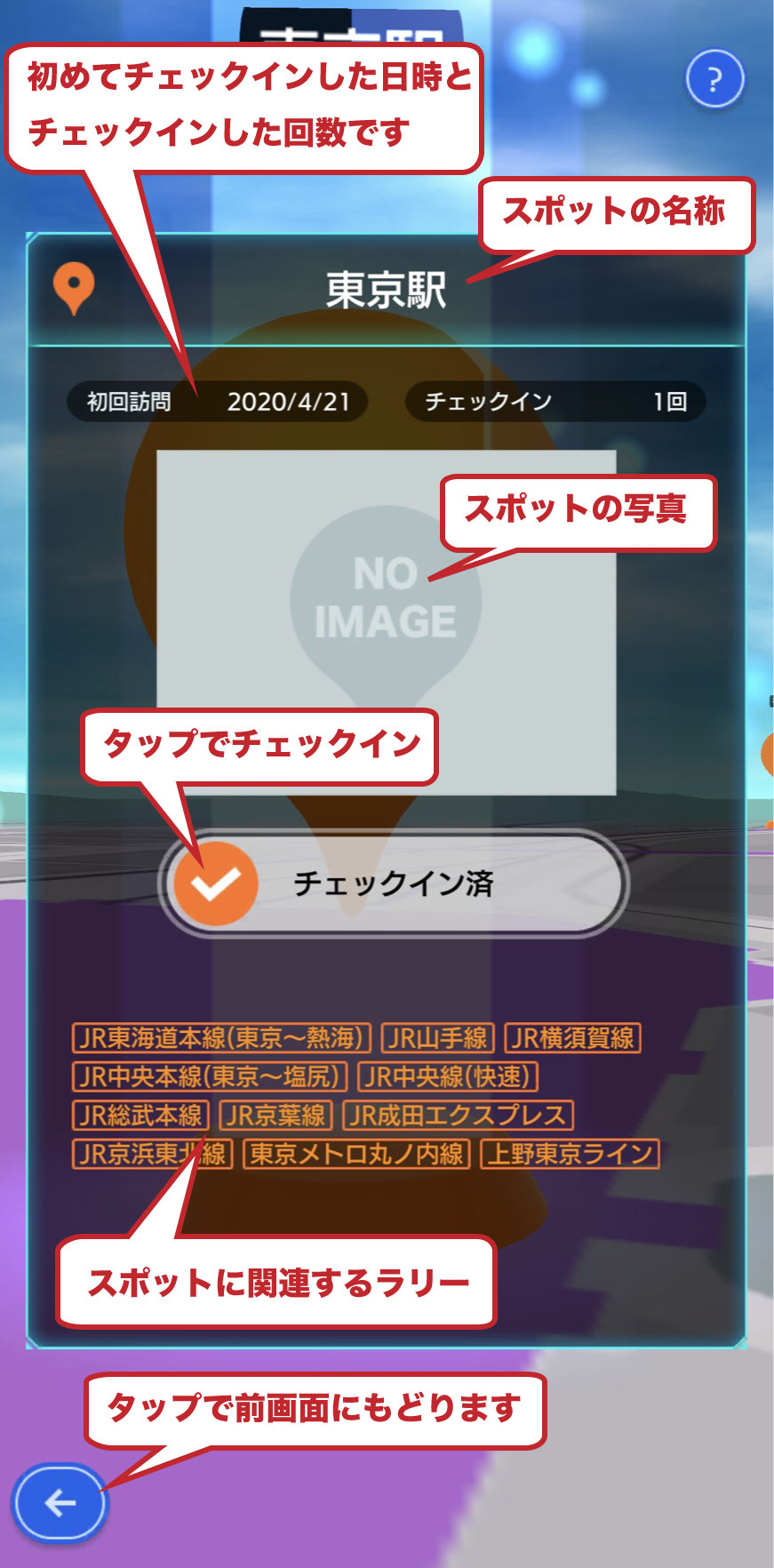774x1568 pixels.
Task: Open the 東京メトロ丸ノ内線 rally tag
Action: (356, 1154)
